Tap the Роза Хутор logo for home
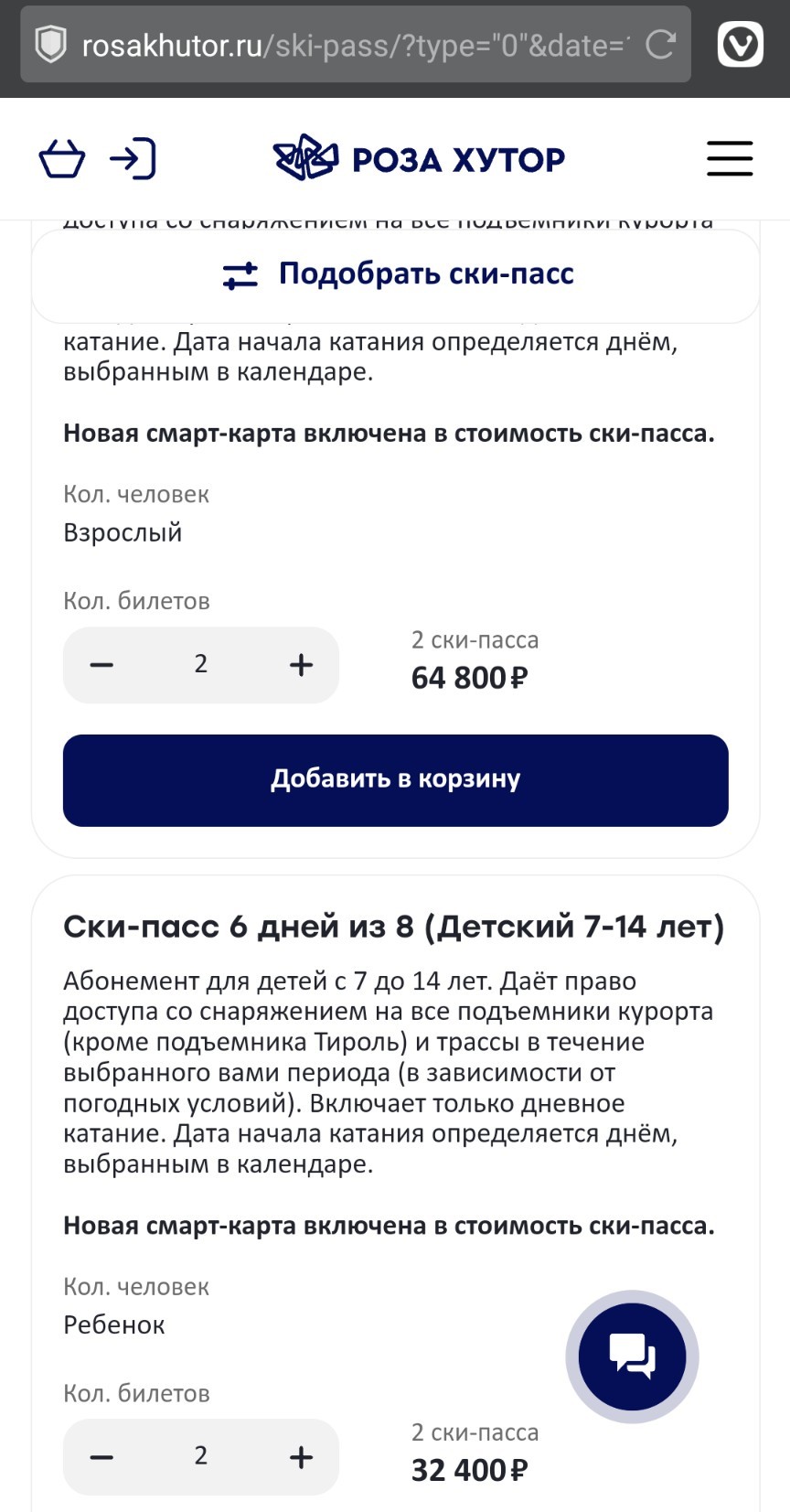Image resolution: width=790 pixels, height=1512 pixels. [x=420, y=158]
